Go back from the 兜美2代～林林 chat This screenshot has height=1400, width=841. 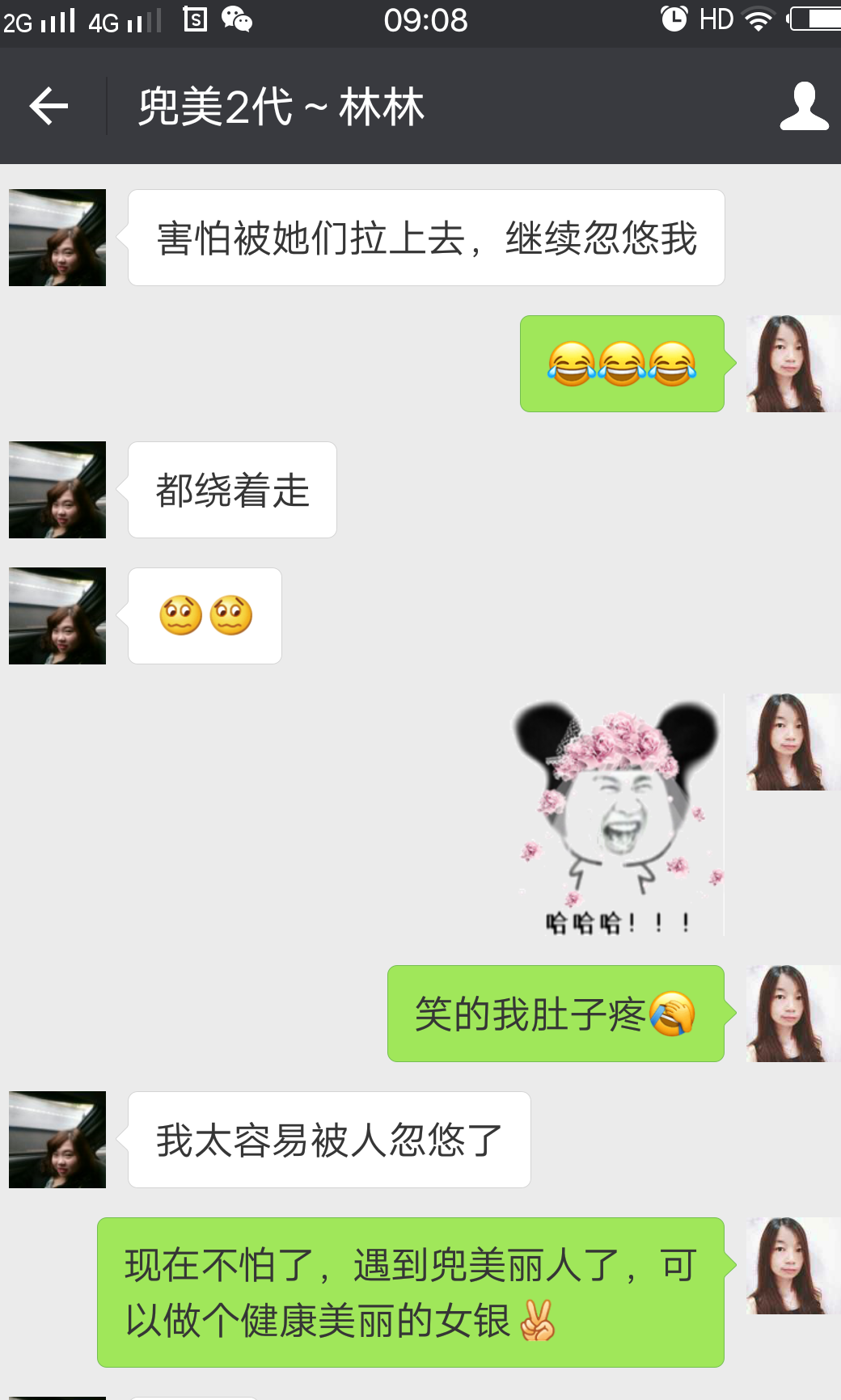tap(49, 106)
